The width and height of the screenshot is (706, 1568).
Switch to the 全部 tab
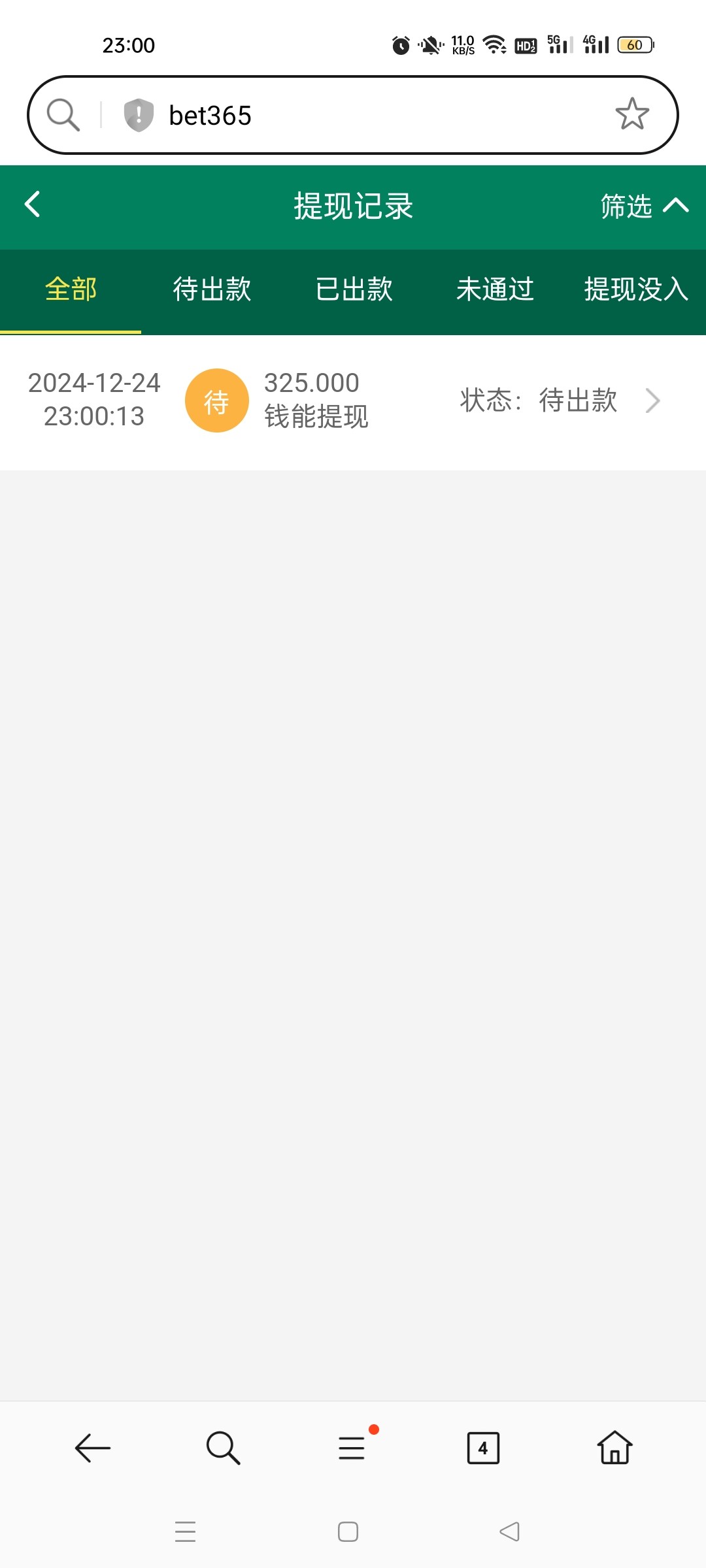point(71,289)
